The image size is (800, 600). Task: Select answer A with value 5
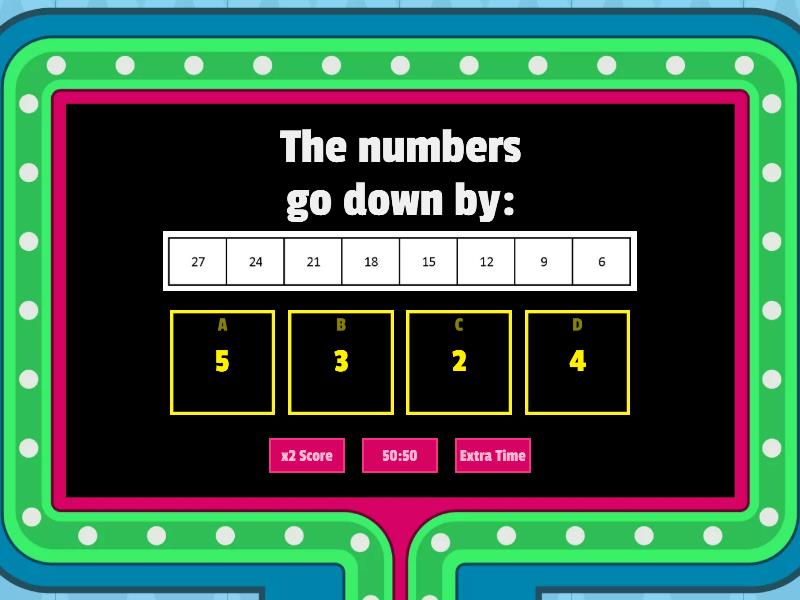(222, 362)
